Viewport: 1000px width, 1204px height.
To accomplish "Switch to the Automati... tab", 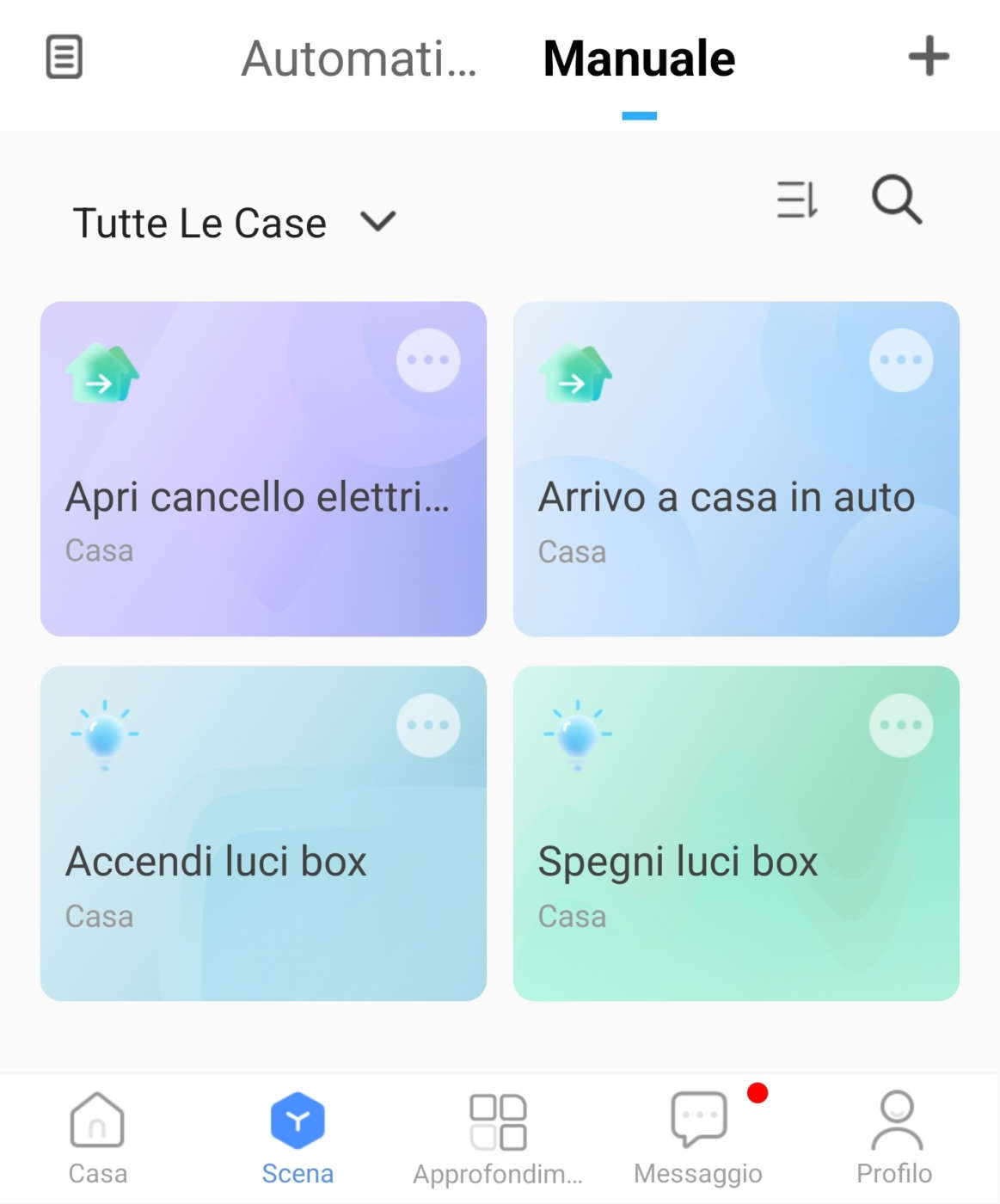I will coord(359,58).
